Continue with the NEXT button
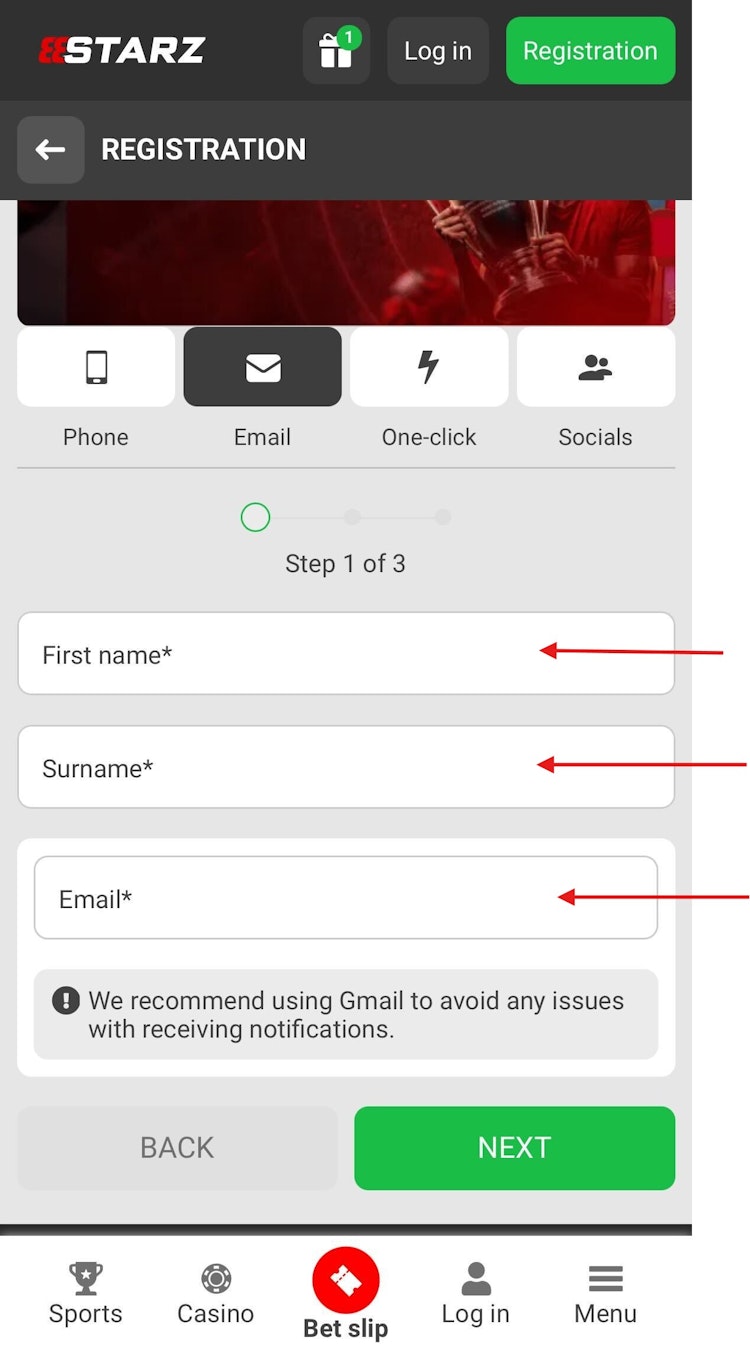The width and height of the screenshot is (750, 1366). [514, 1148]
